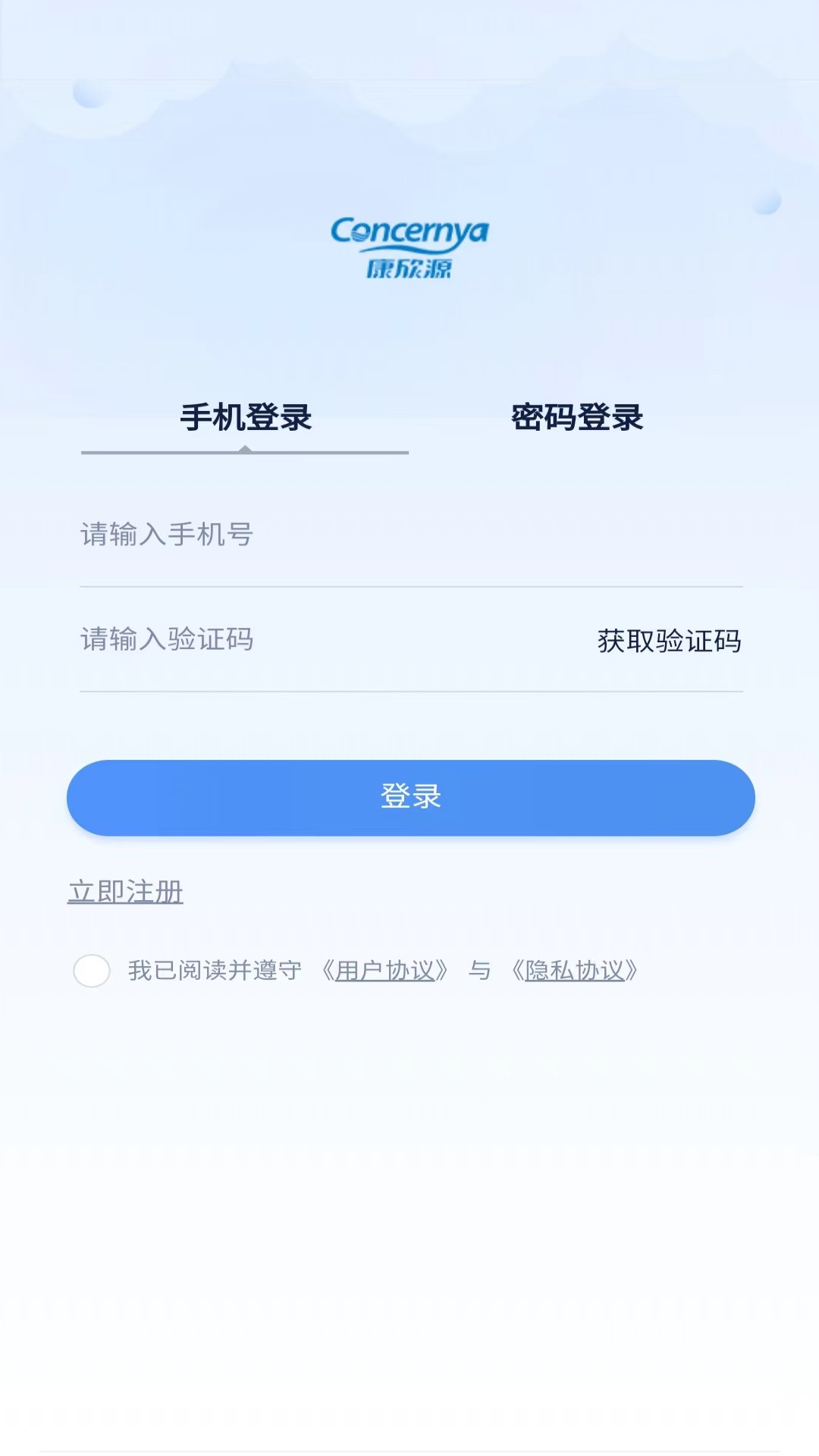Click the underline beneath 手机登录
Image resolution: width=819 pixels, height=1456 pixels.
coord(246,453)
